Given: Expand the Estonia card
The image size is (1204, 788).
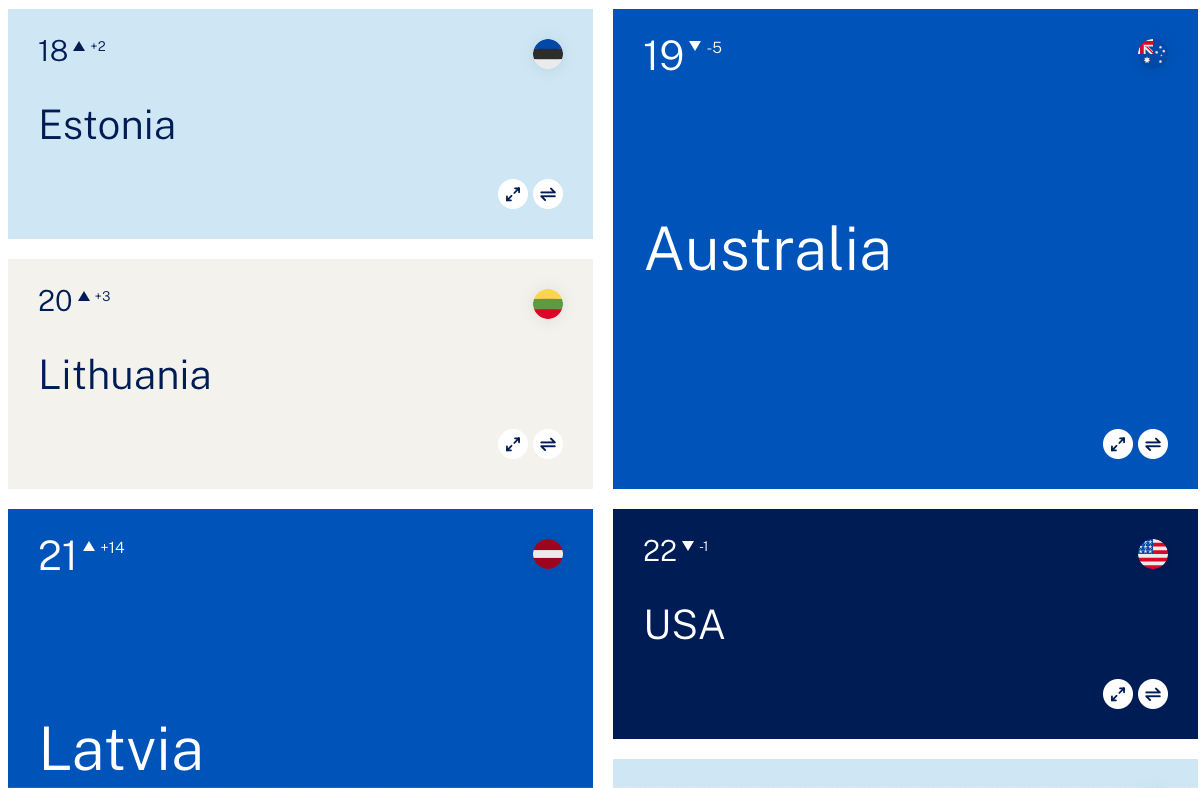Looking at the screenshot, I should [513, 194].
